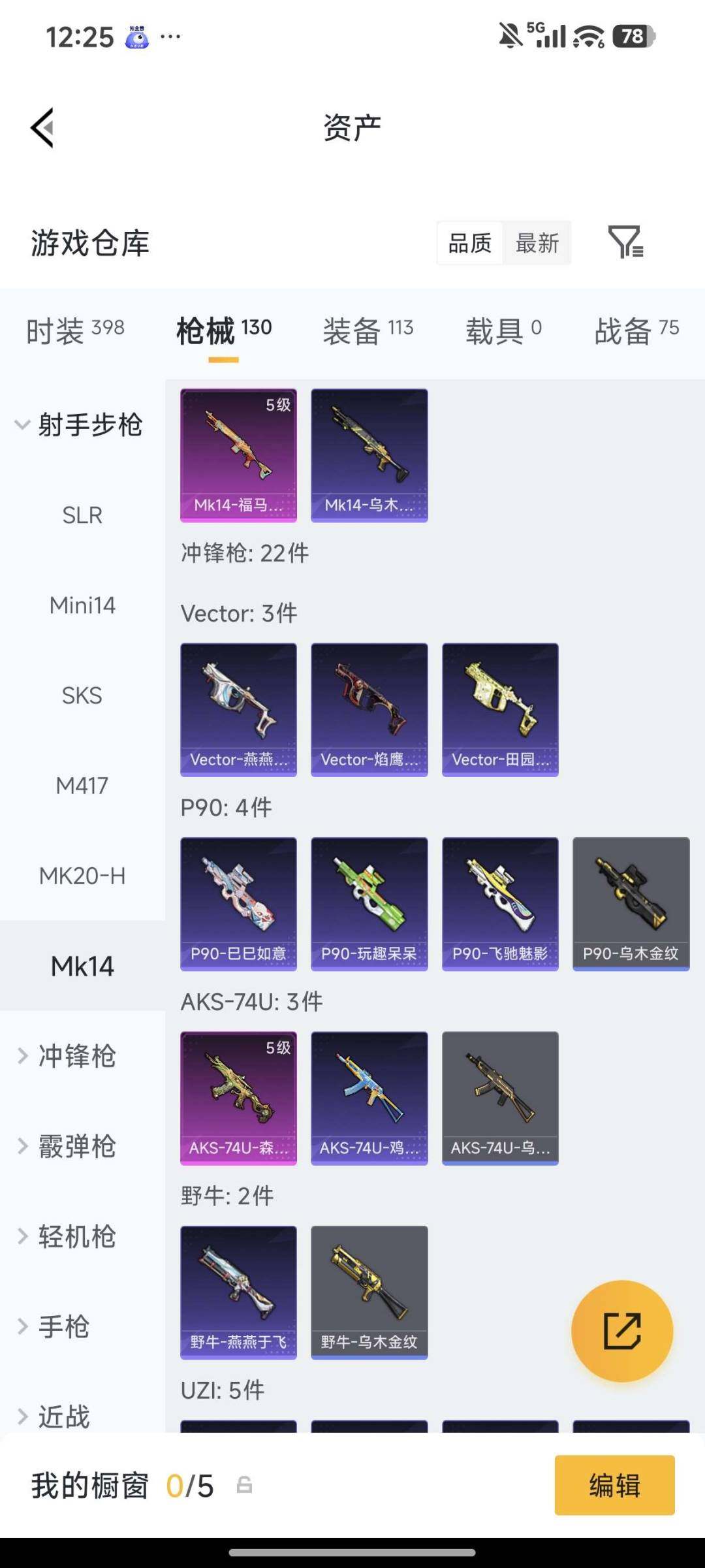This screenshot has height=1568, width=705.
Task: Go back from the 资产 page
Action: pyautogui.click(x=43, y=128)
